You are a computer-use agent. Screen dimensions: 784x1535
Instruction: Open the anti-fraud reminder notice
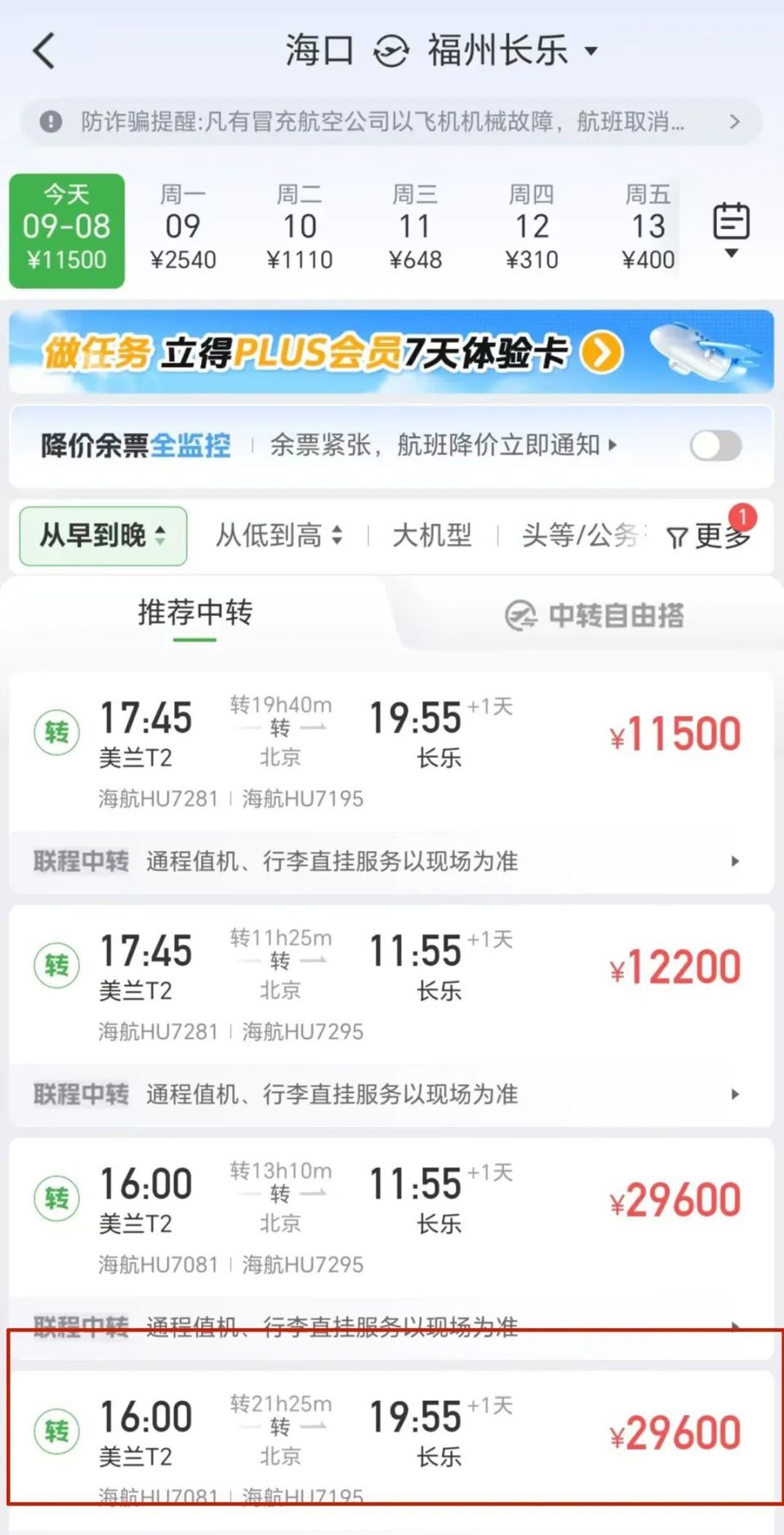point(390,123)
